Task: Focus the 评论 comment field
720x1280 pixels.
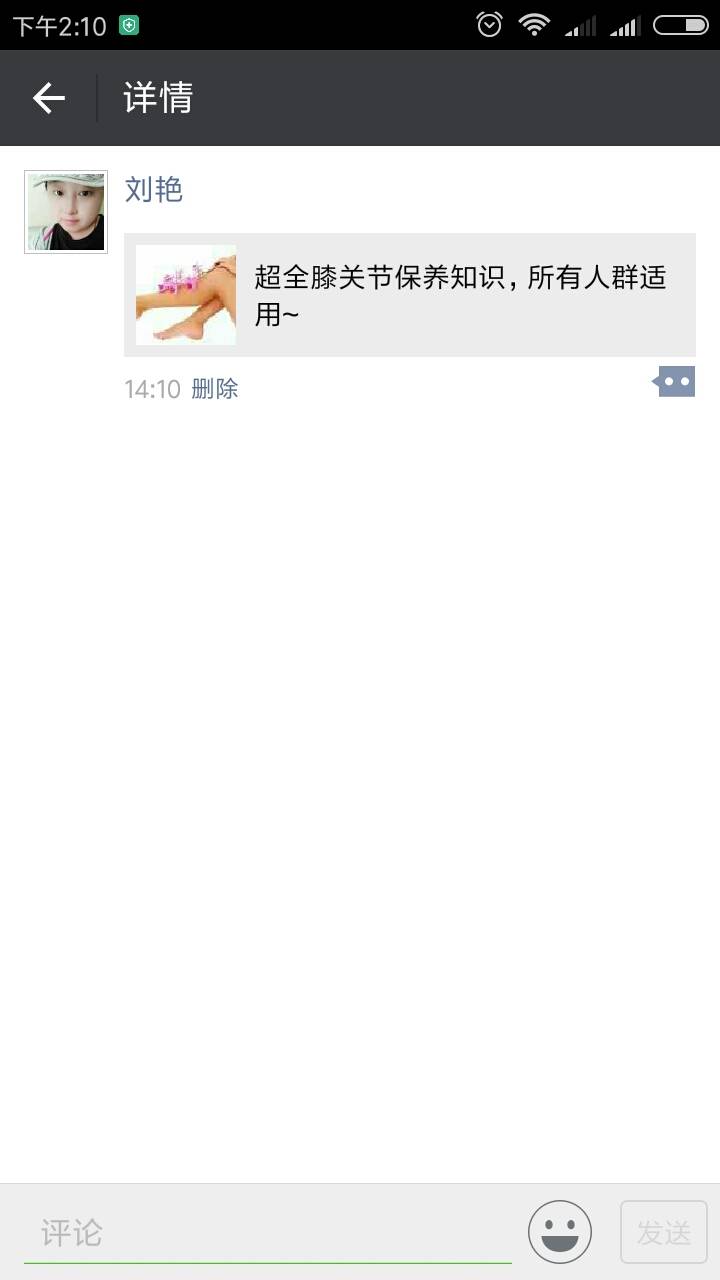Action: [267, 1233]
